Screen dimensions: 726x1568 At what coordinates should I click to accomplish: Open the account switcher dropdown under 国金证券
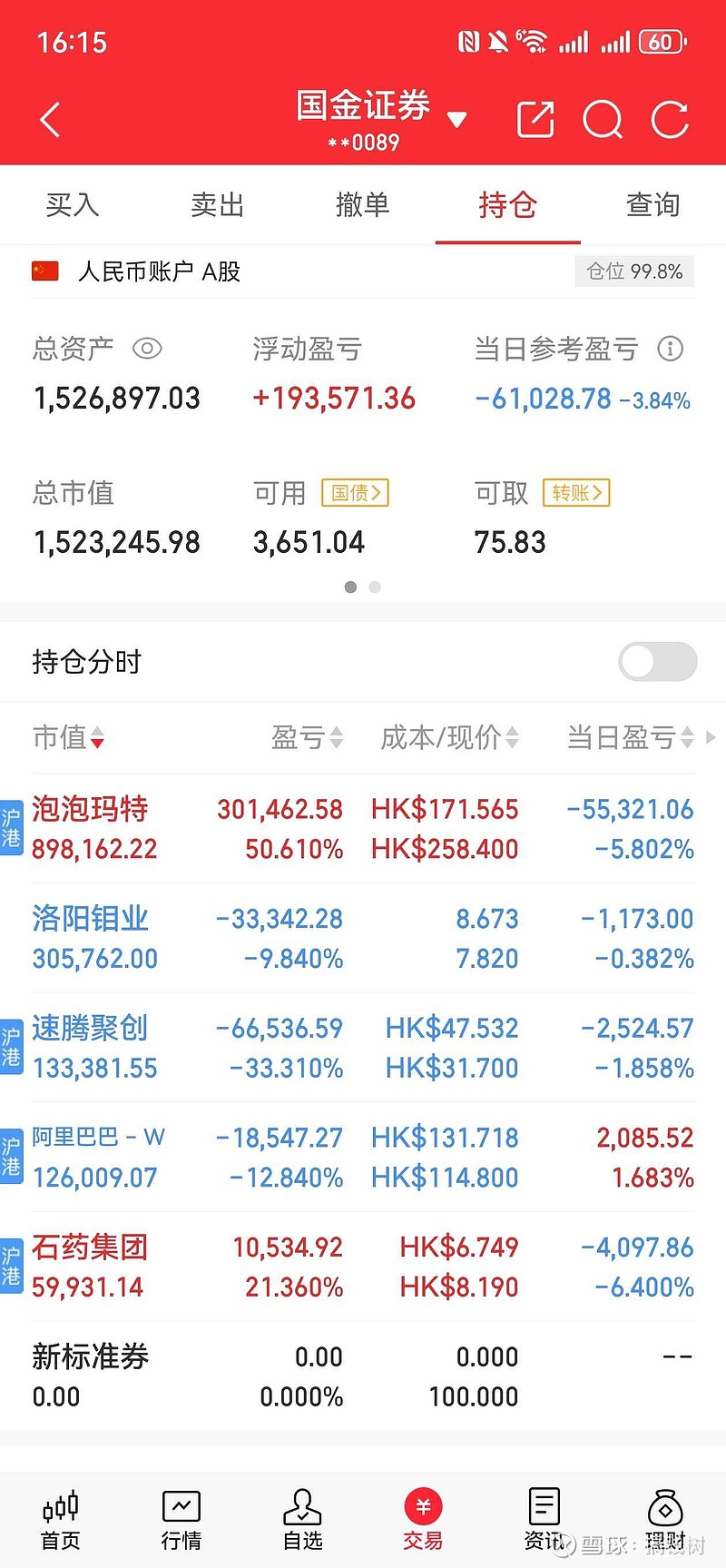456,118
